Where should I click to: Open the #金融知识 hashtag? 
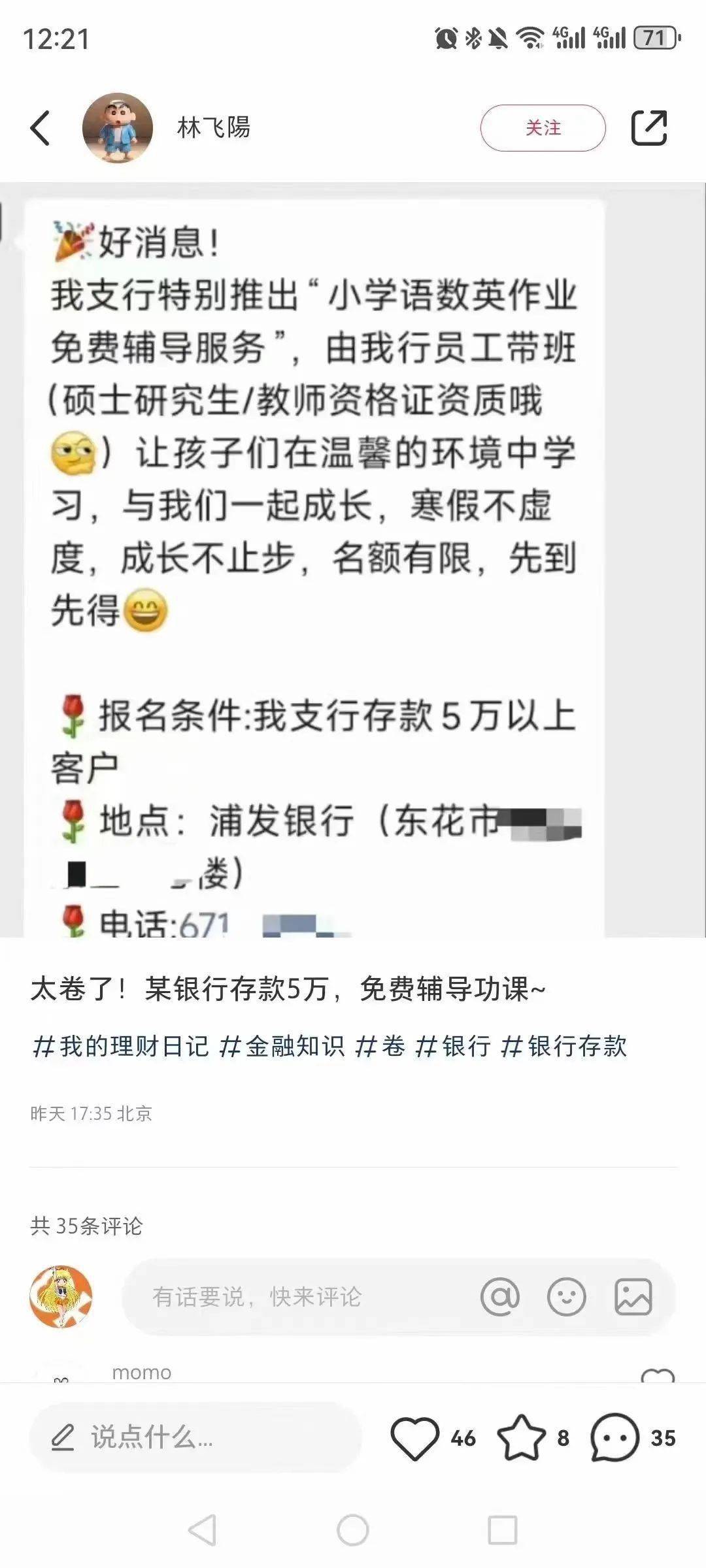click(x=282, y=1046)
